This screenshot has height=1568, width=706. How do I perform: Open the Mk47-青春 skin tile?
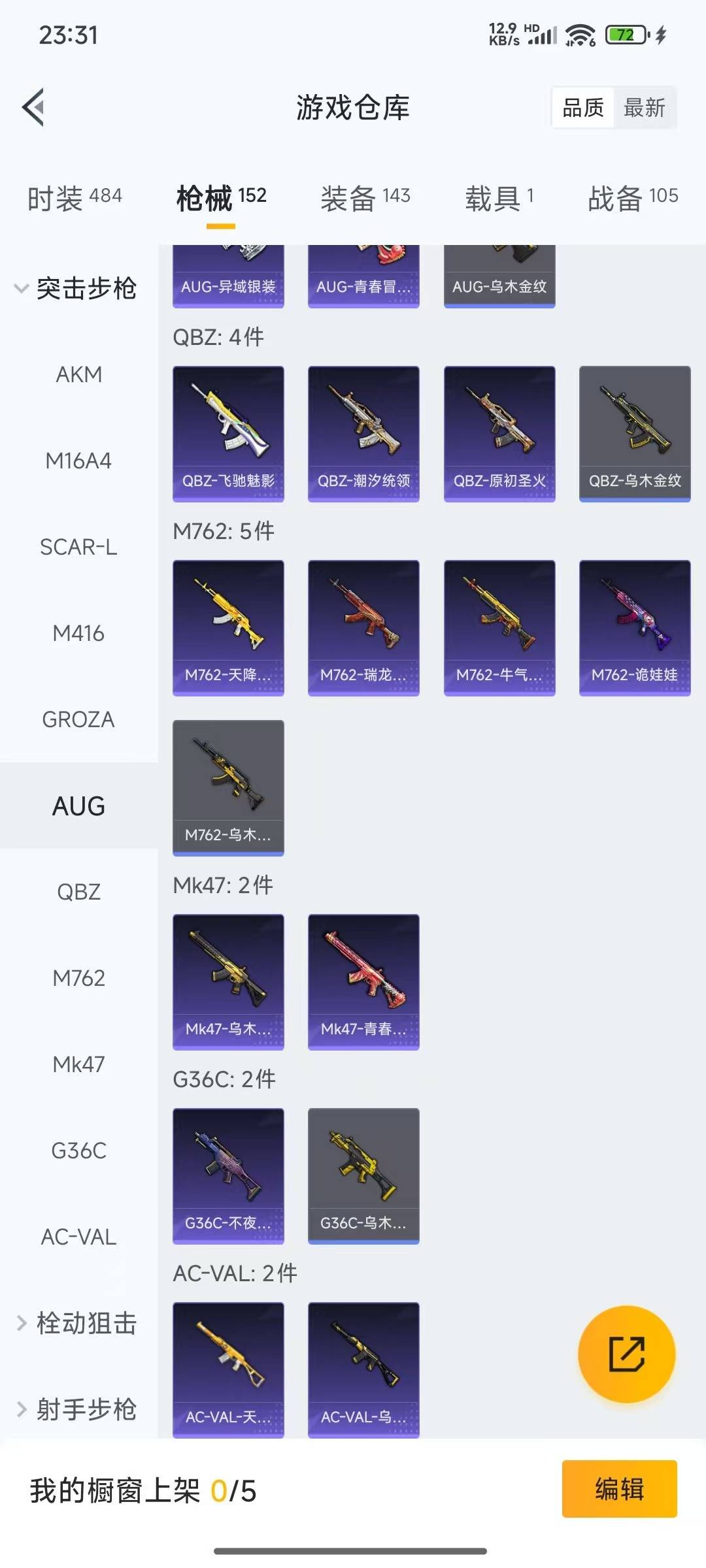tap(363, 981)
